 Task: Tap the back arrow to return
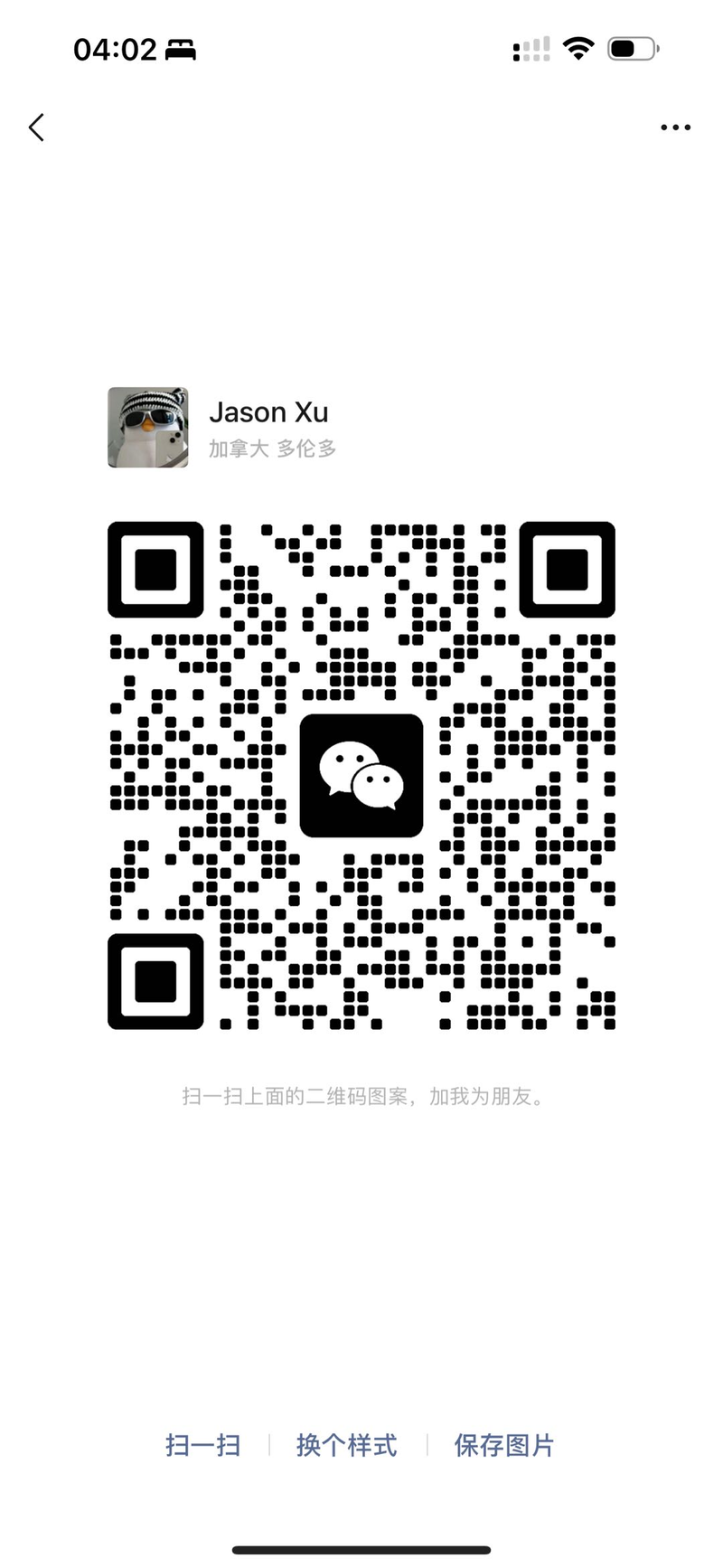[x=36, y=127]
